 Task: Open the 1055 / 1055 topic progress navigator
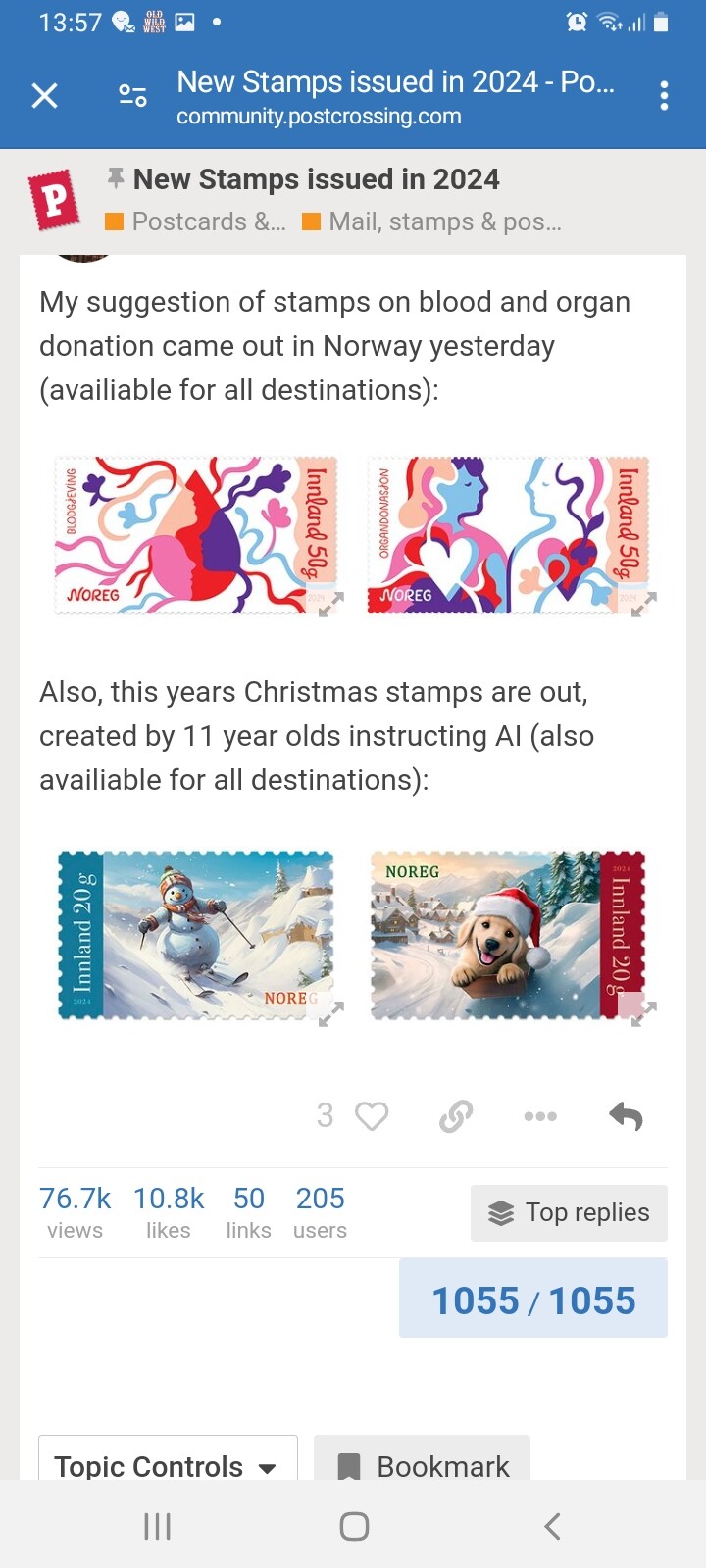tap(533, 1298)
